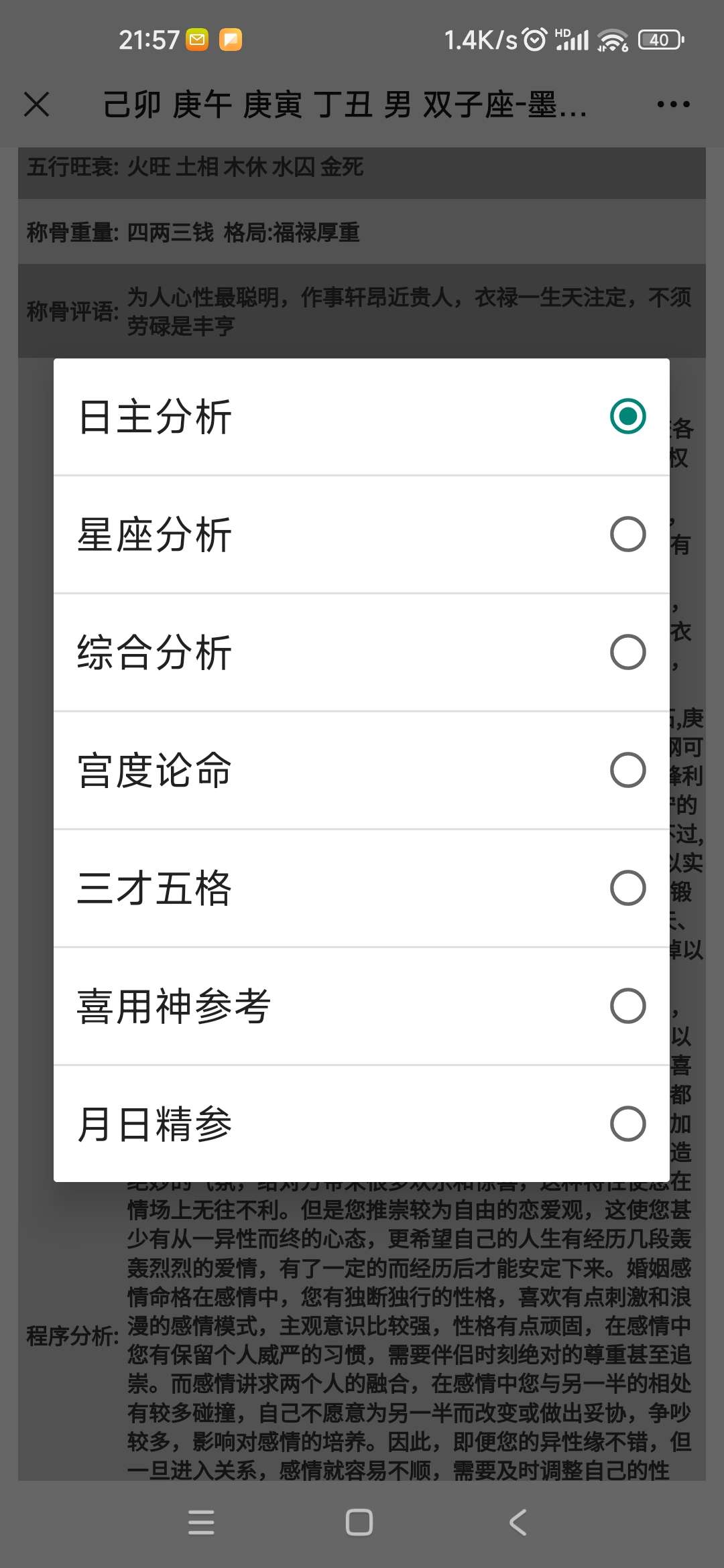This screenshot has height=1568, width=724.
Task: Choose the 三才五格 option
Action: (x=627, y=888)
